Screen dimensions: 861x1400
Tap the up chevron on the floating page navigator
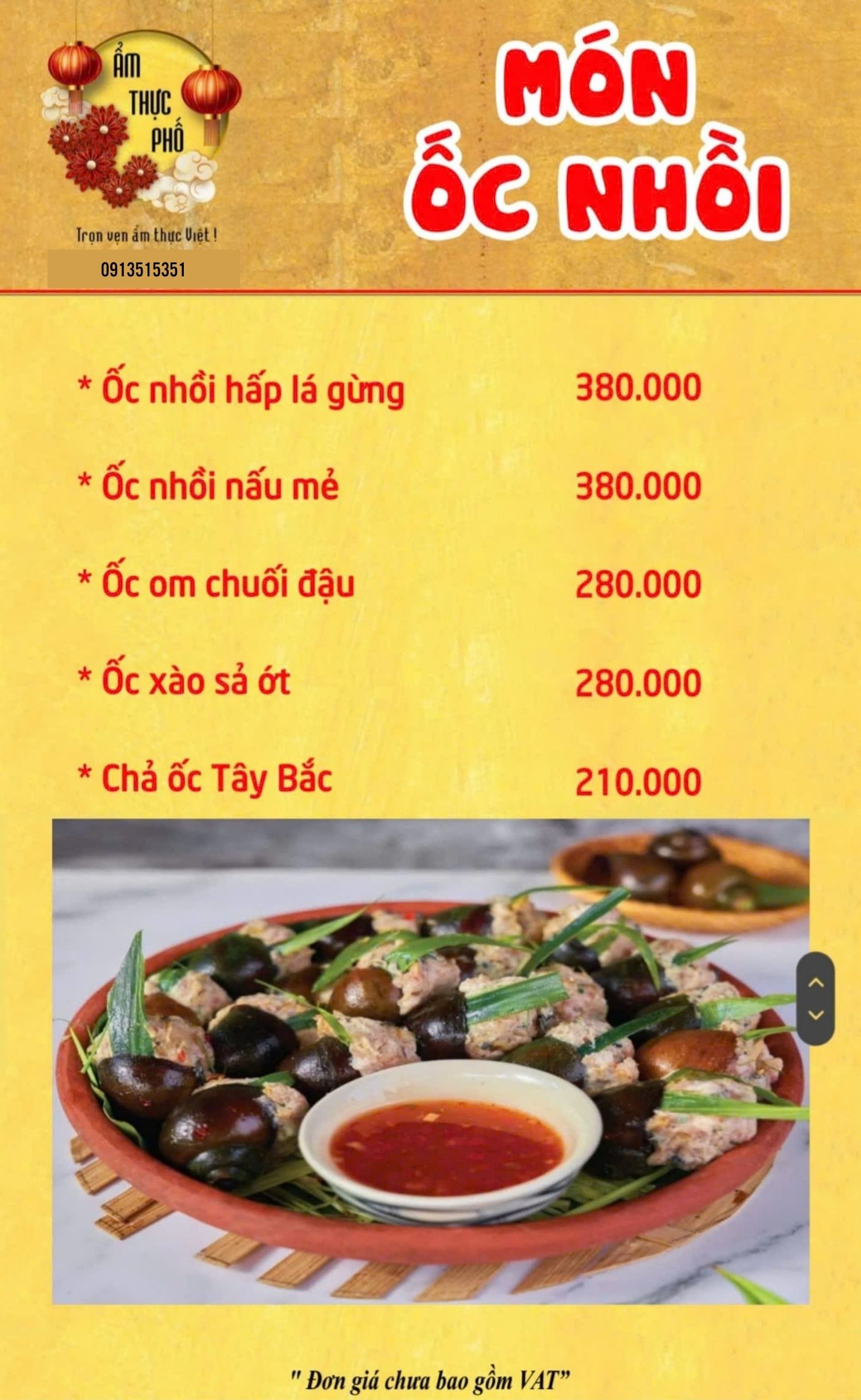816,983
